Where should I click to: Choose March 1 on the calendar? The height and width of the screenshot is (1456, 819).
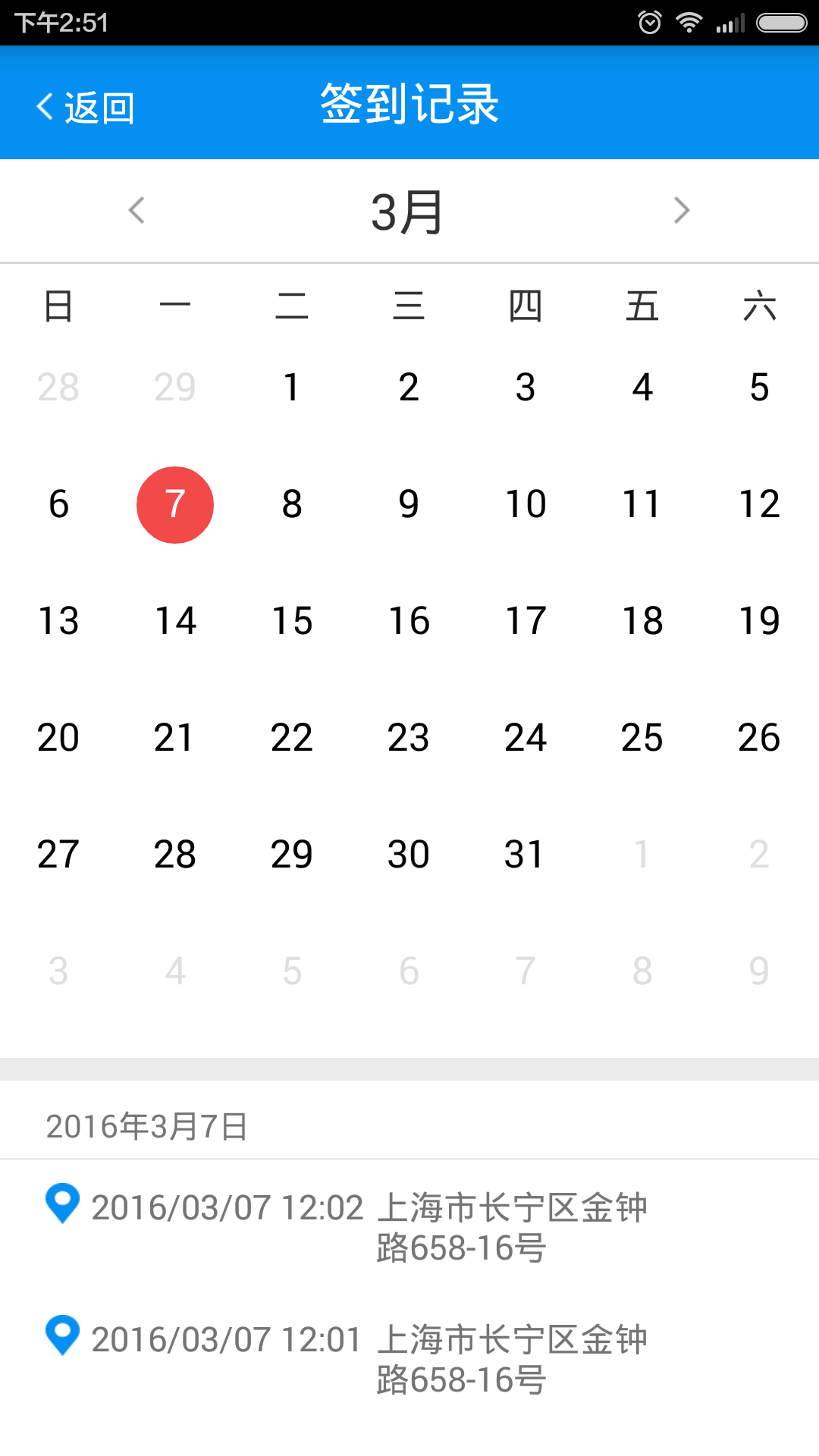coord(292,388)
